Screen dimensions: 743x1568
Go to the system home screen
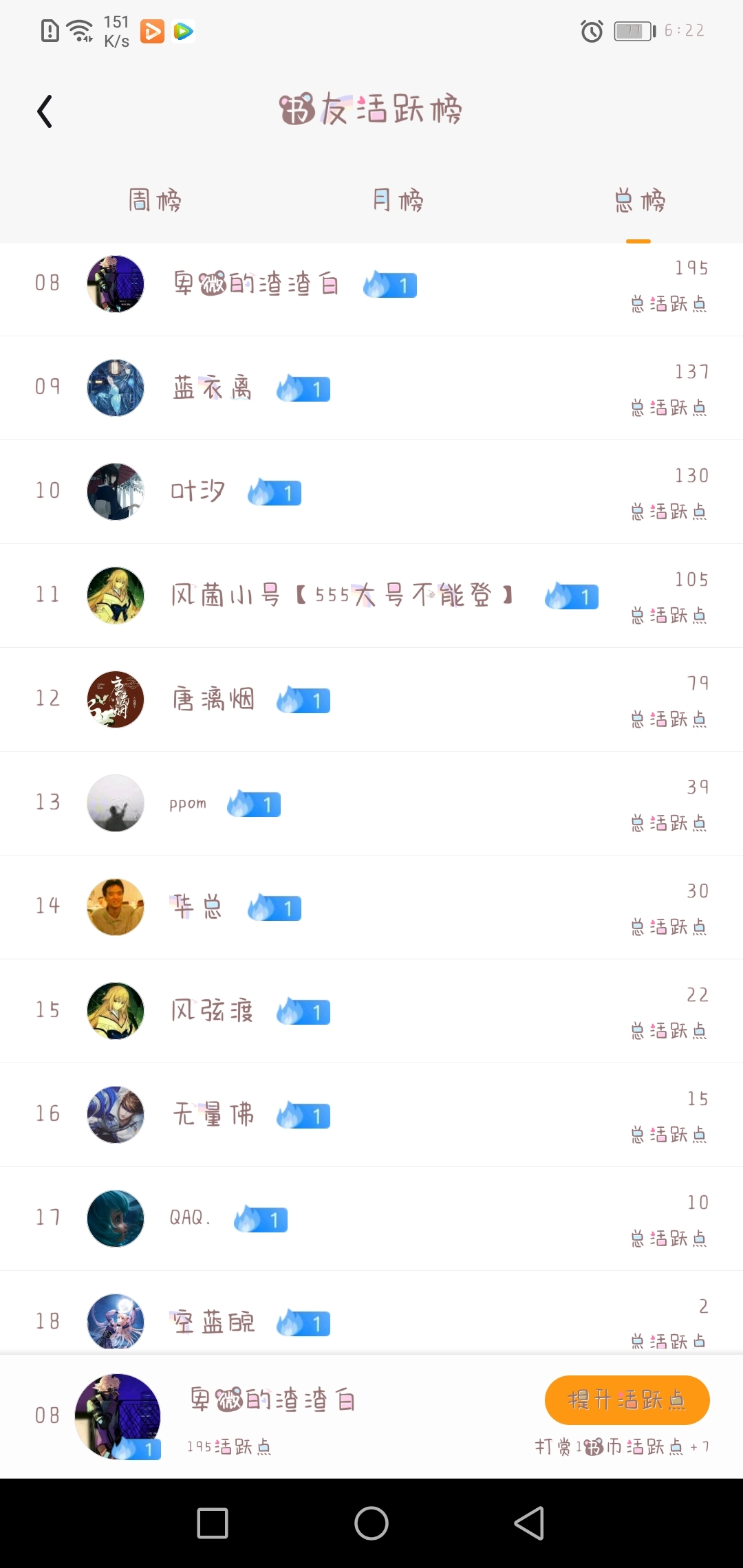[371, 1523]
